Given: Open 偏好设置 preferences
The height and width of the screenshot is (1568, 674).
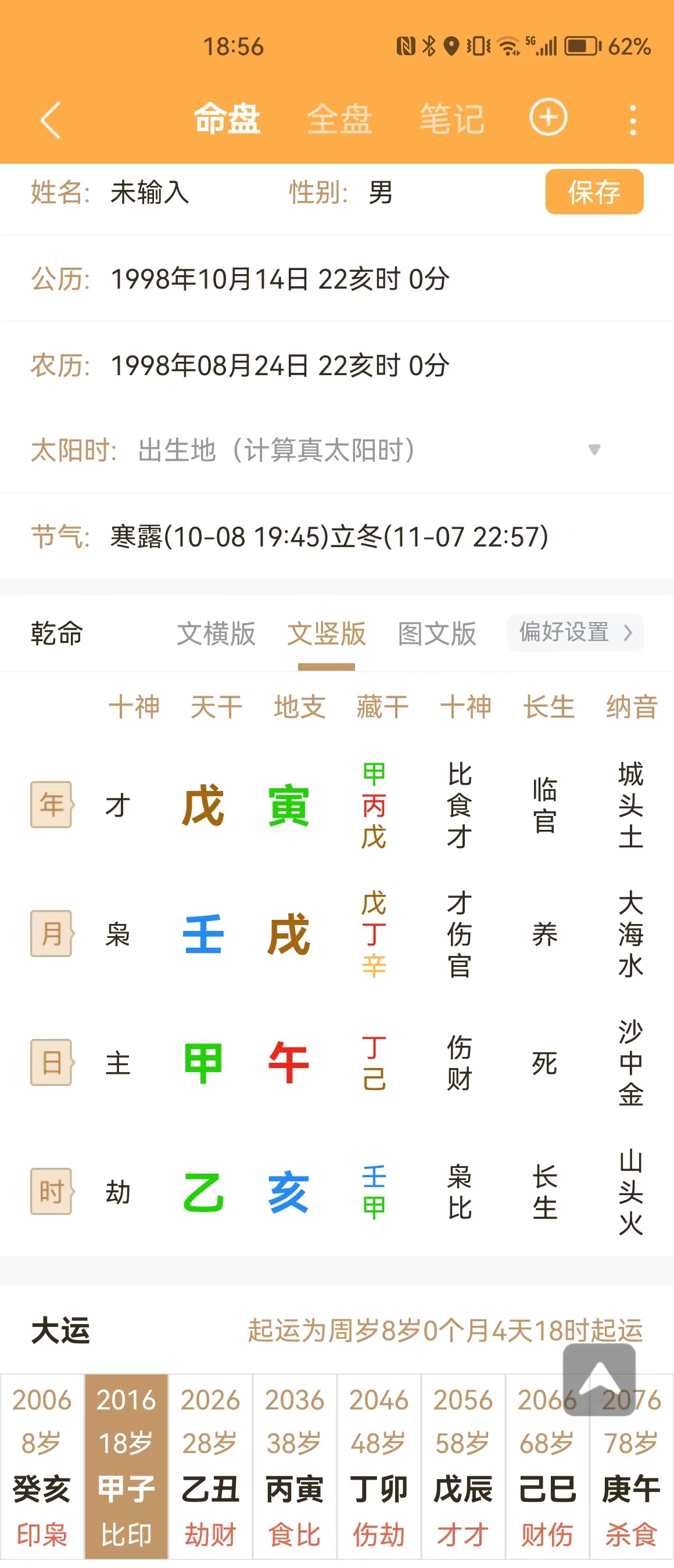Looking at the screenshot, I should 575,633.
